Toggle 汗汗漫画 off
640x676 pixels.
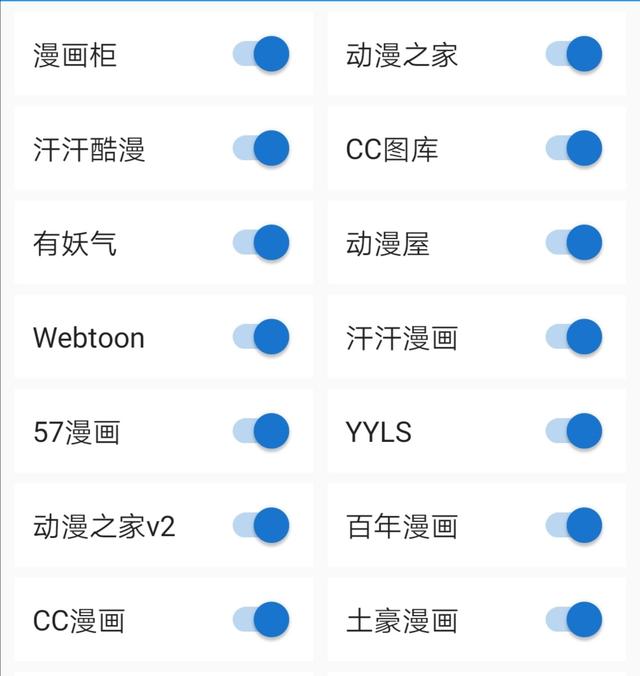click(x=575, y=337)
